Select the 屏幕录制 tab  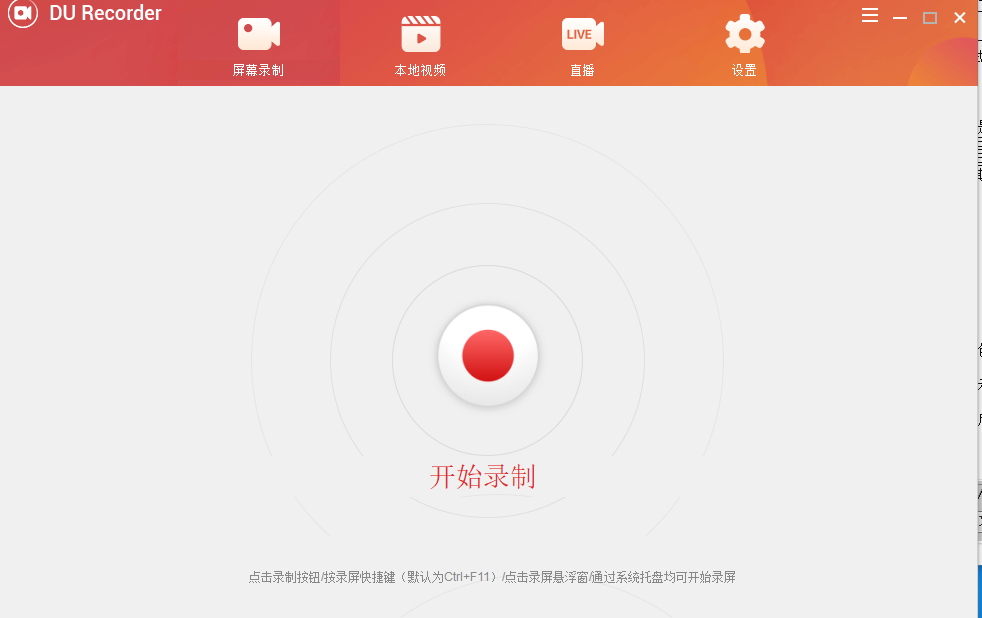[258, 44]
